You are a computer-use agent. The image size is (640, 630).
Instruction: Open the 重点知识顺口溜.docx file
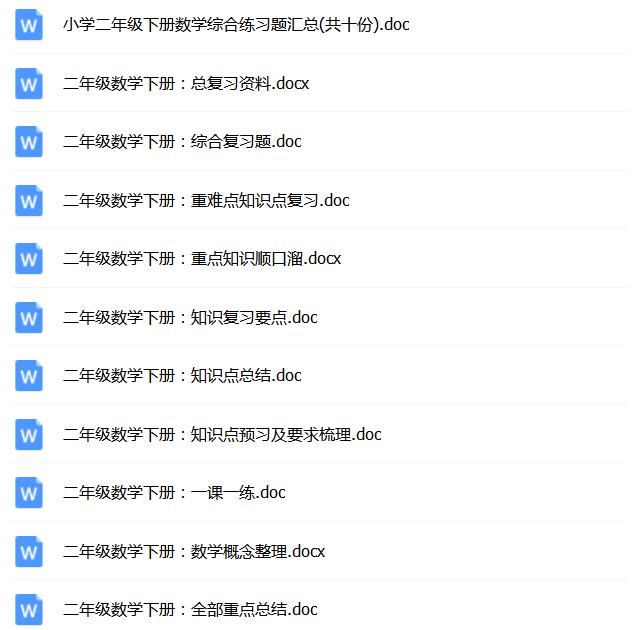click(202, 259)
